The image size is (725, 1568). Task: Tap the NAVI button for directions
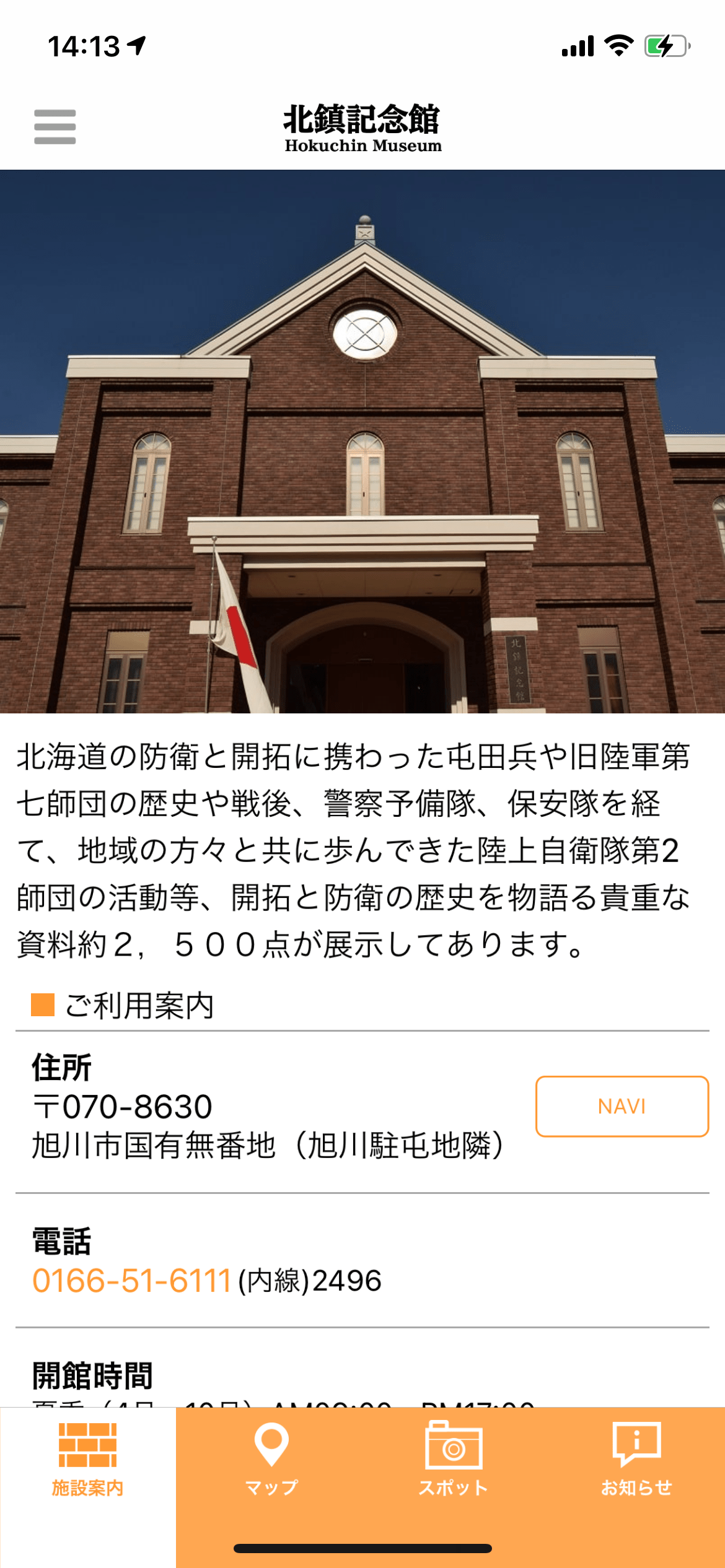pyautogui.click(x=622, y=1106)
